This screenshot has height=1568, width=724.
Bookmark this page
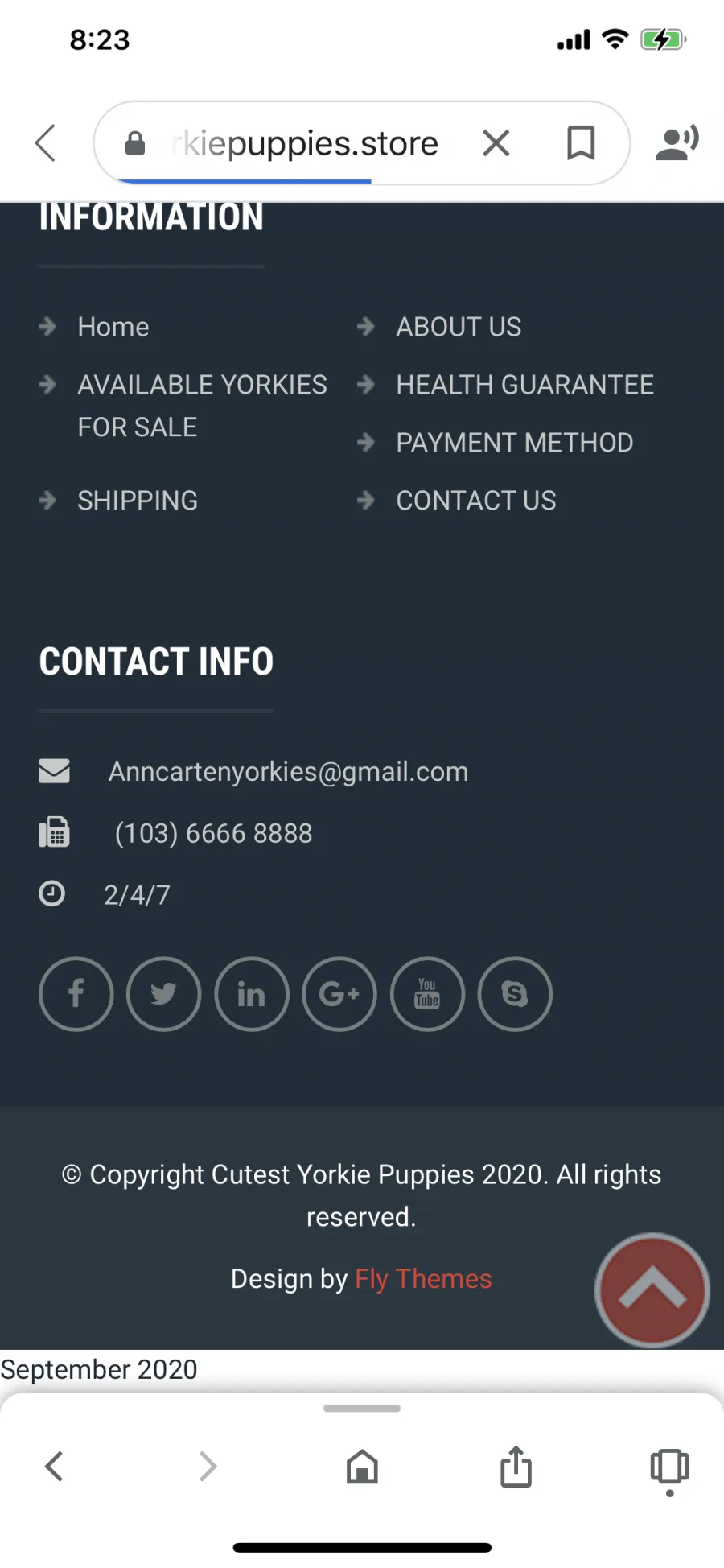coord(581,143)
